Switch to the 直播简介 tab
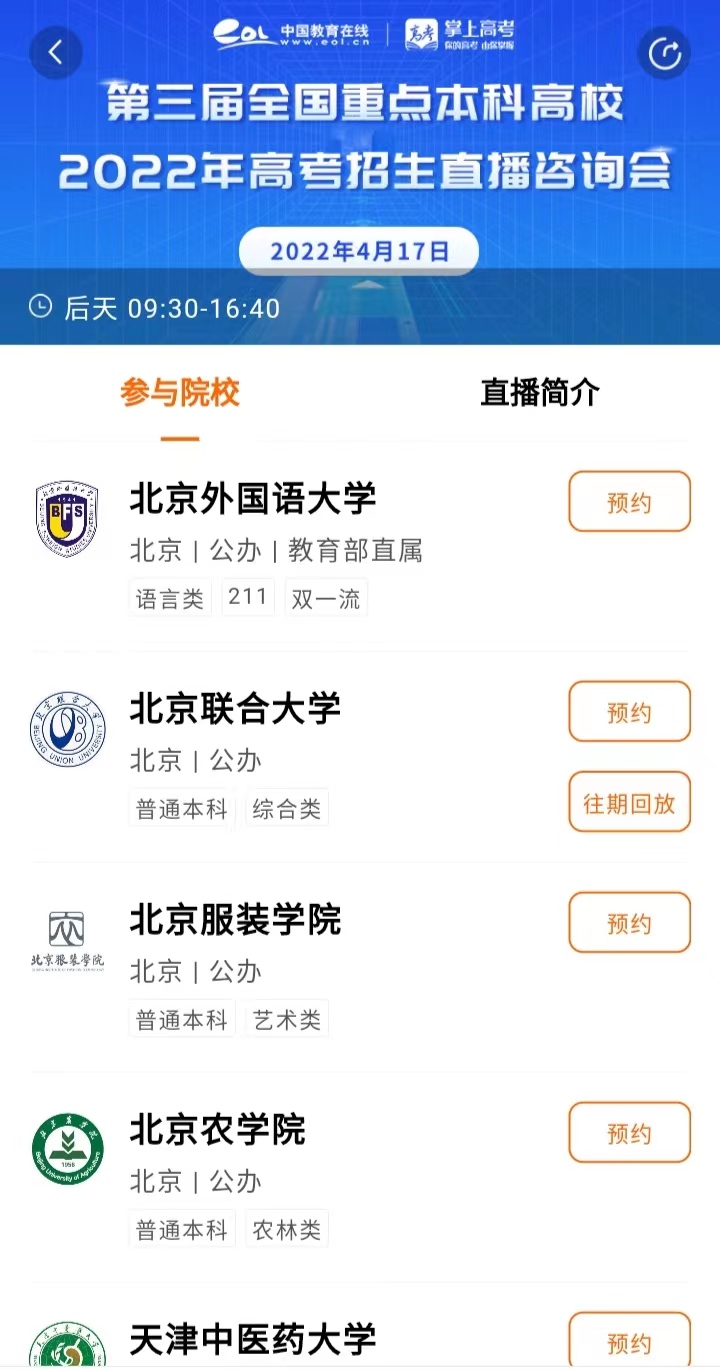 coord(540,393)
